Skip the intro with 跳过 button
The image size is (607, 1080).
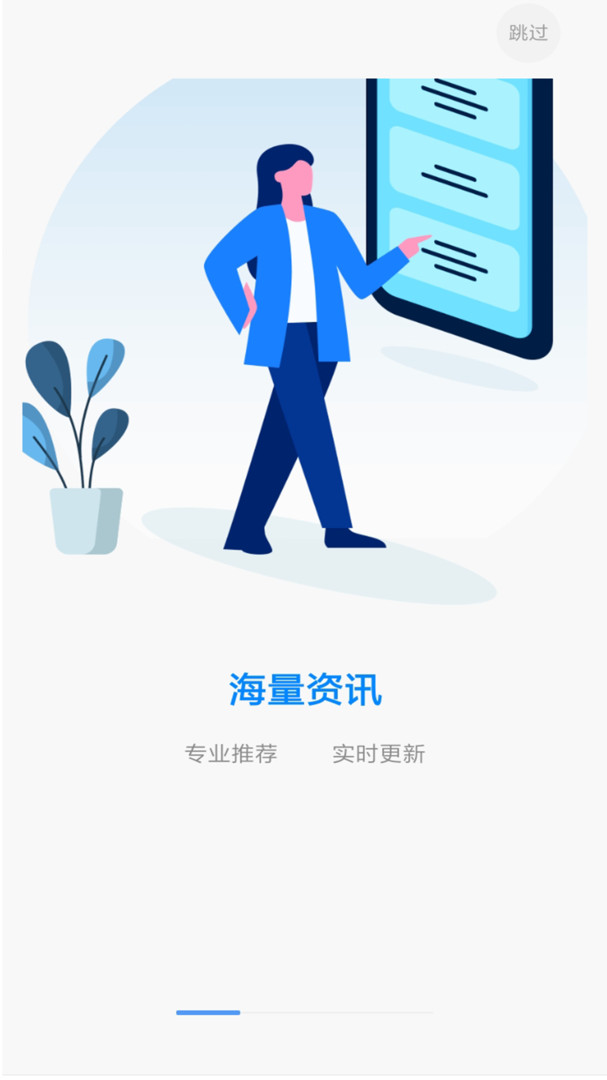528,33
